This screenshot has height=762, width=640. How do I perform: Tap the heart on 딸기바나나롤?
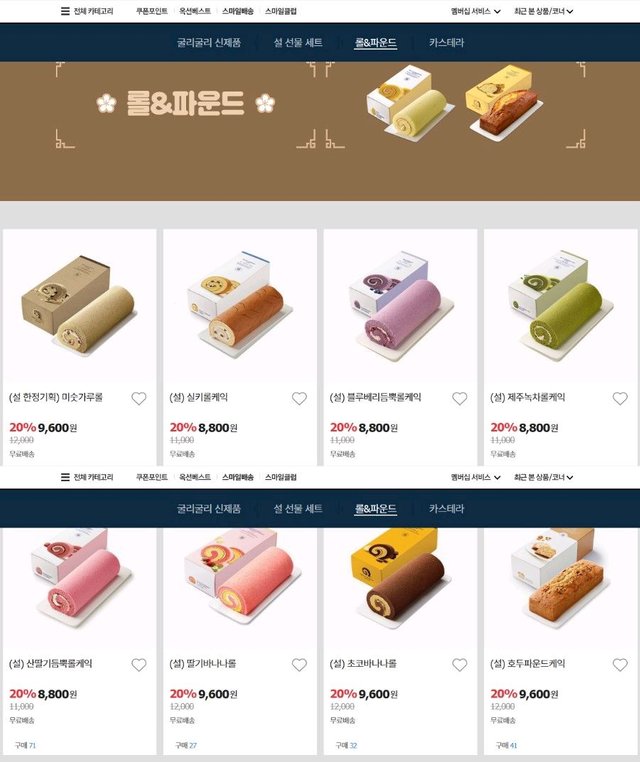coord(299,665)
